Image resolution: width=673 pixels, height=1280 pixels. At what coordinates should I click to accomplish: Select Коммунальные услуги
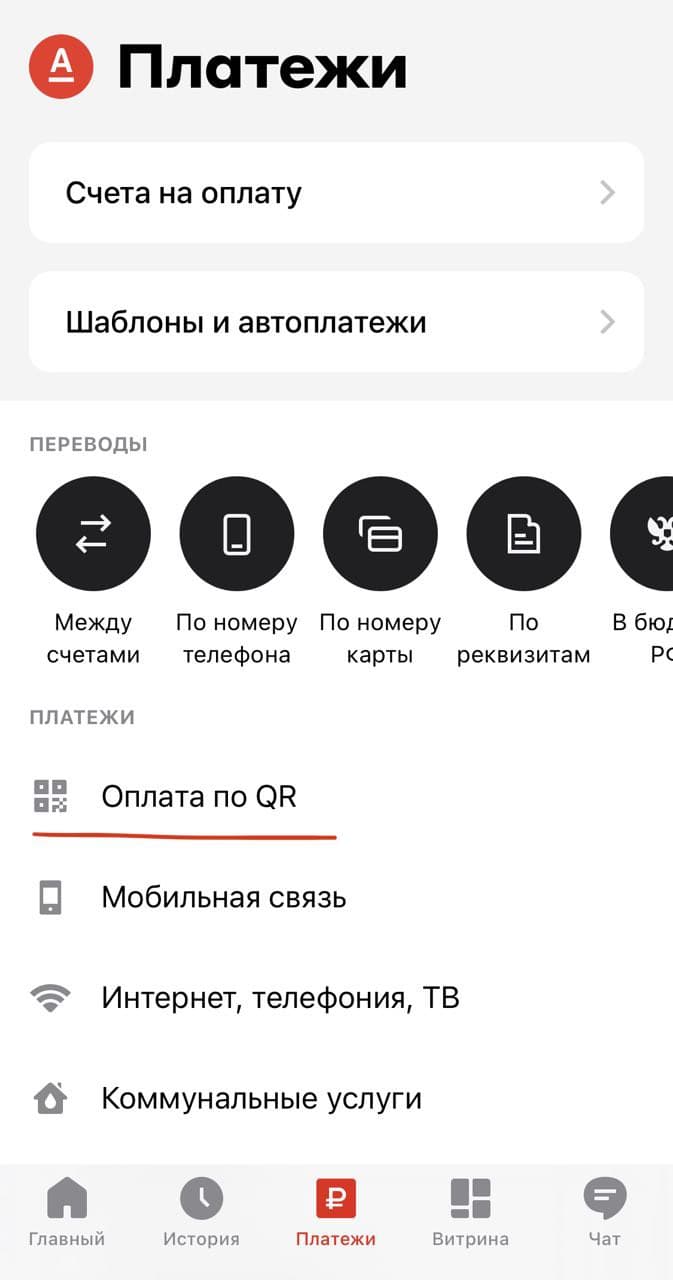(x=261, y=1098)
